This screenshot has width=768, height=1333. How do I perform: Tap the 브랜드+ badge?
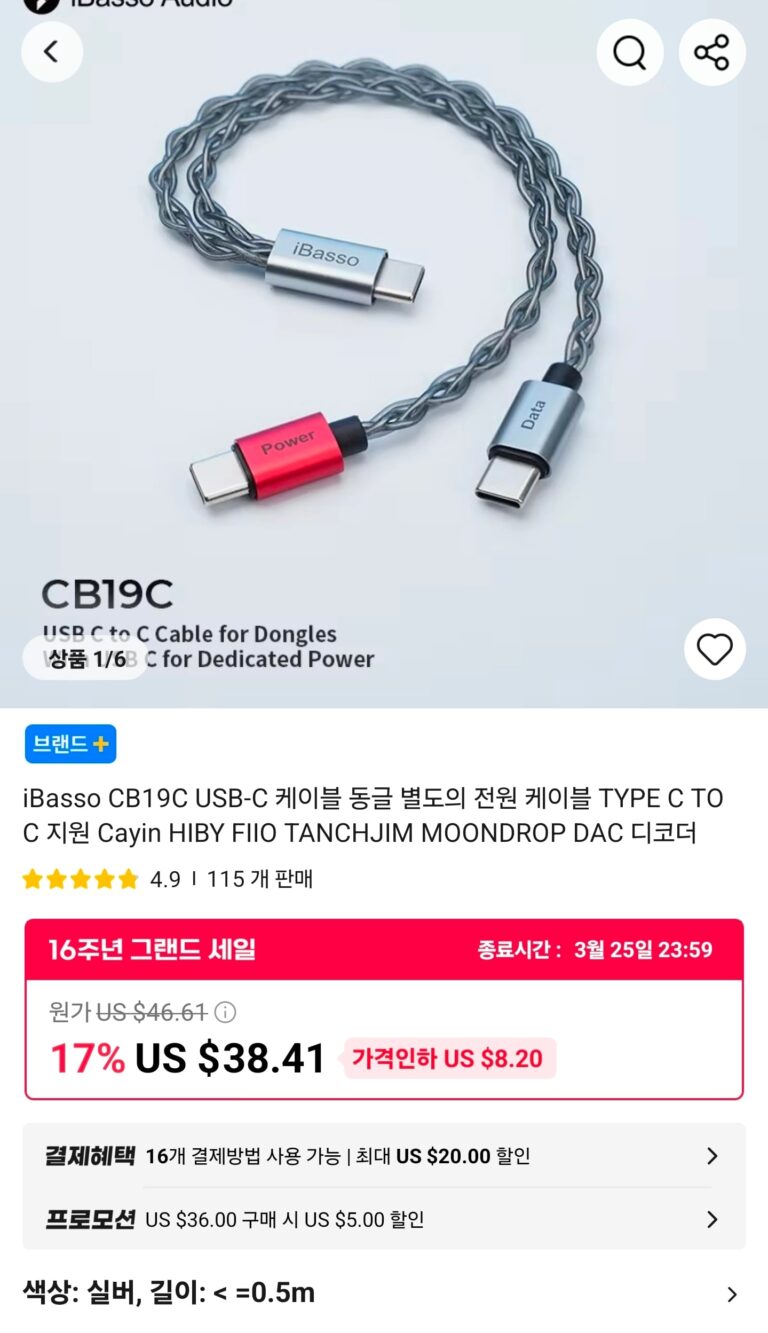click(x=70, y=744)
